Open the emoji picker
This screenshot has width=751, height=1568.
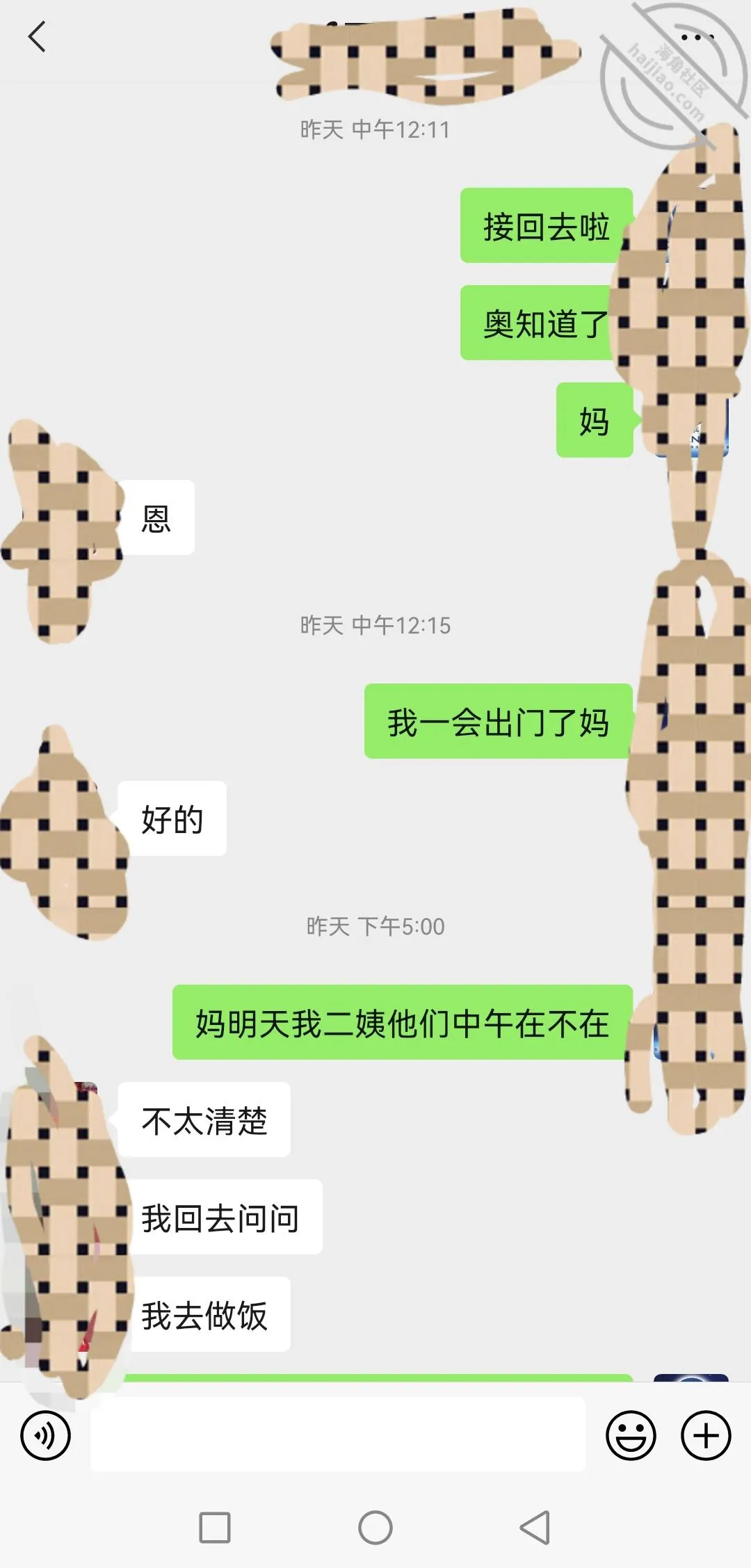point(631,1434)
